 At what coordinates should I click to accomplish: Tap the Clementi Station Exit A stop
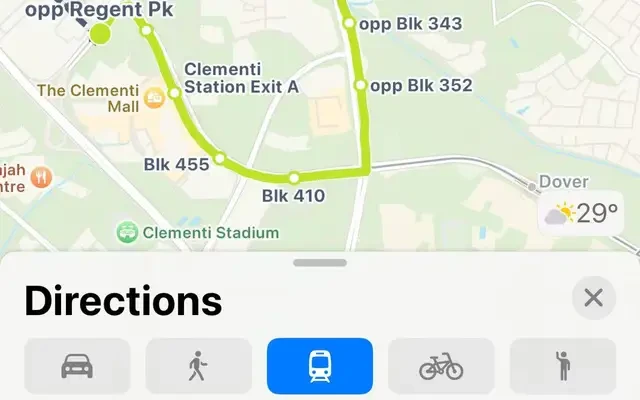174,92
